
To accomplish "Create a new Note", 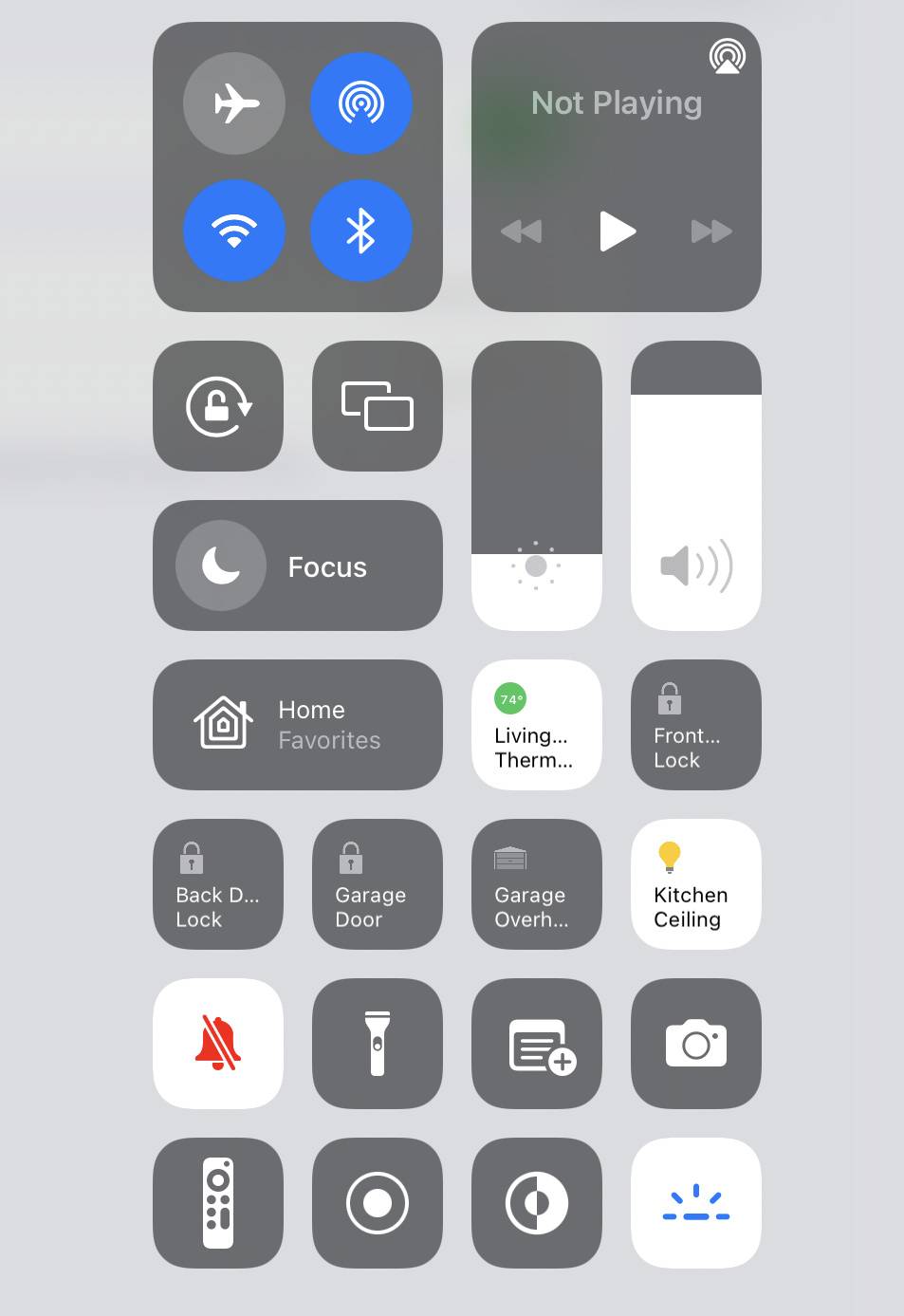I will click(x=536, y=1043).
